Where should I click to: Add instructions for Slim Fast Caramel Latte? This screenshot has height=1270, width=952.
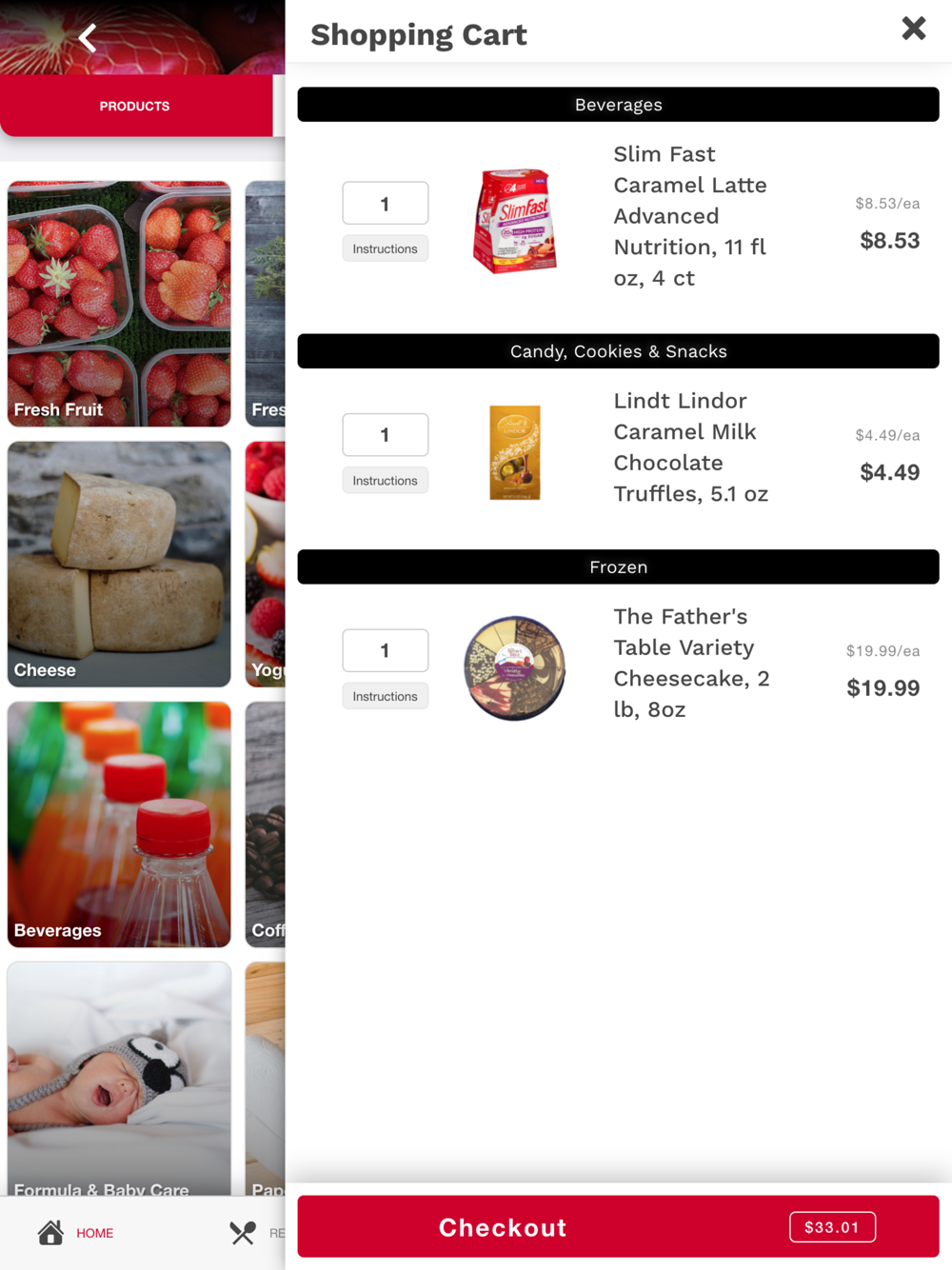386,248
